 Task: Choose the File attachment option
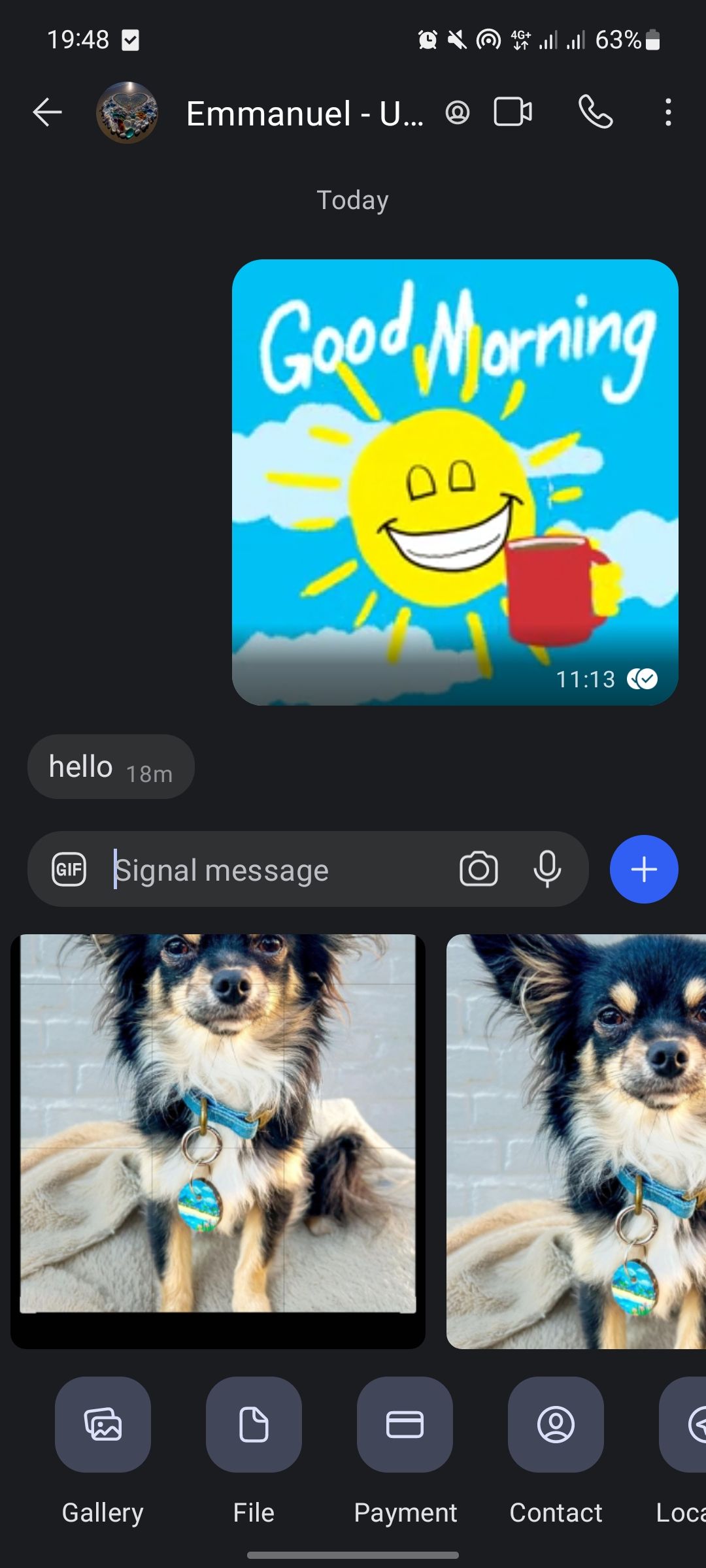coord(254,1424)
